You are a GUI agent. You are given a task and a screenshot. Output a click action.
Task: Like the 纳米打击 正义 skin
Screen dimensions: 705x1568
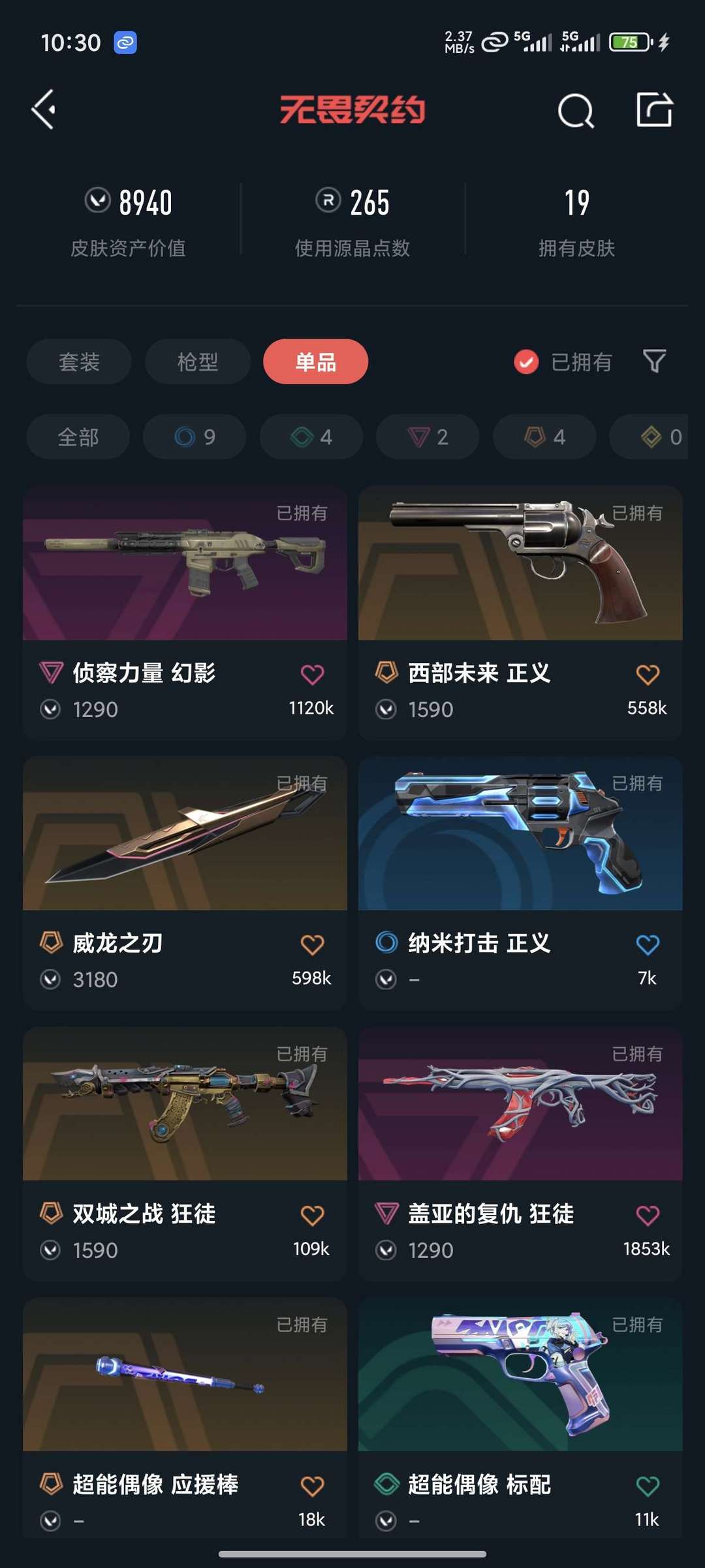648,944
